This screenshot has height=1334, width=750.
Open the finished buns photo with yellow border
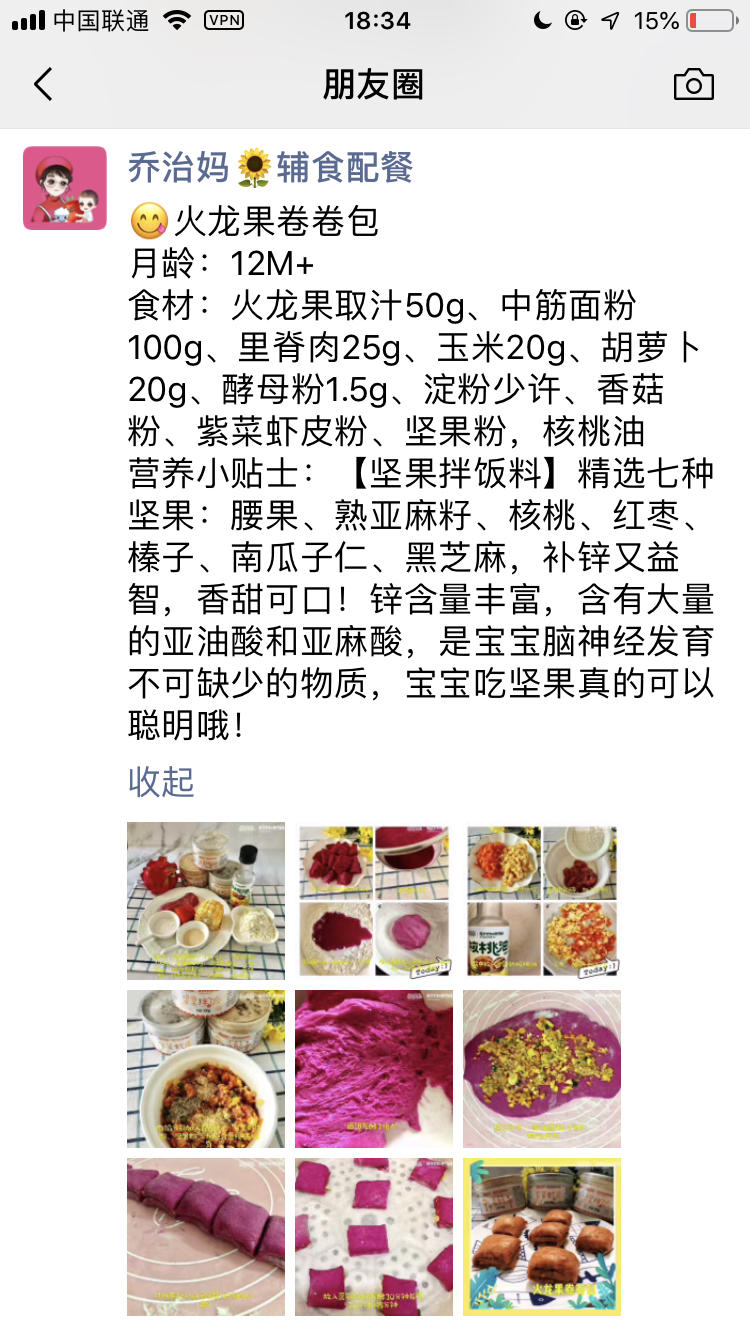pyautogui.click(x=542, y=1236)
